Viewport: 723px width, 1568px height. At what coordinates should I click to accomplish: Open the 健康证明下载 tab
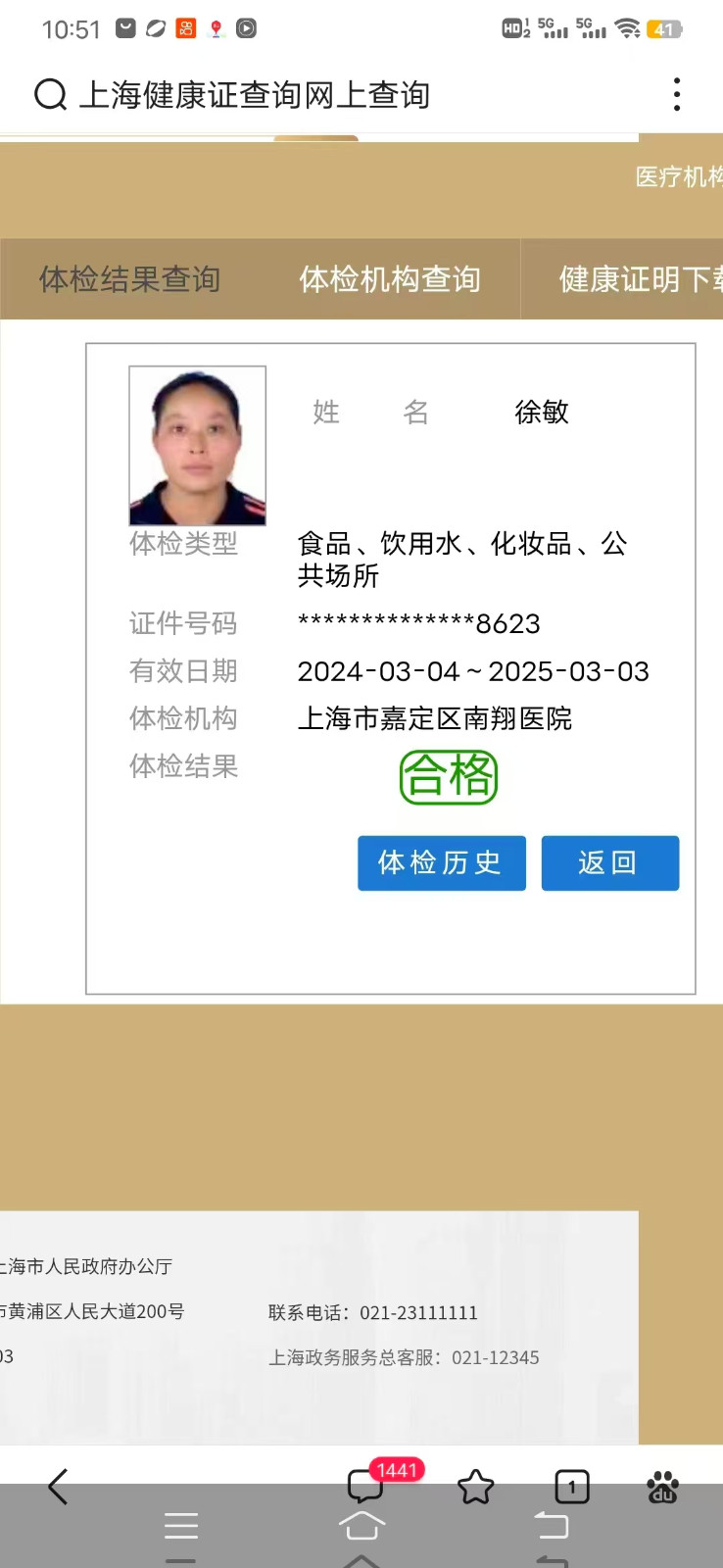639,279
